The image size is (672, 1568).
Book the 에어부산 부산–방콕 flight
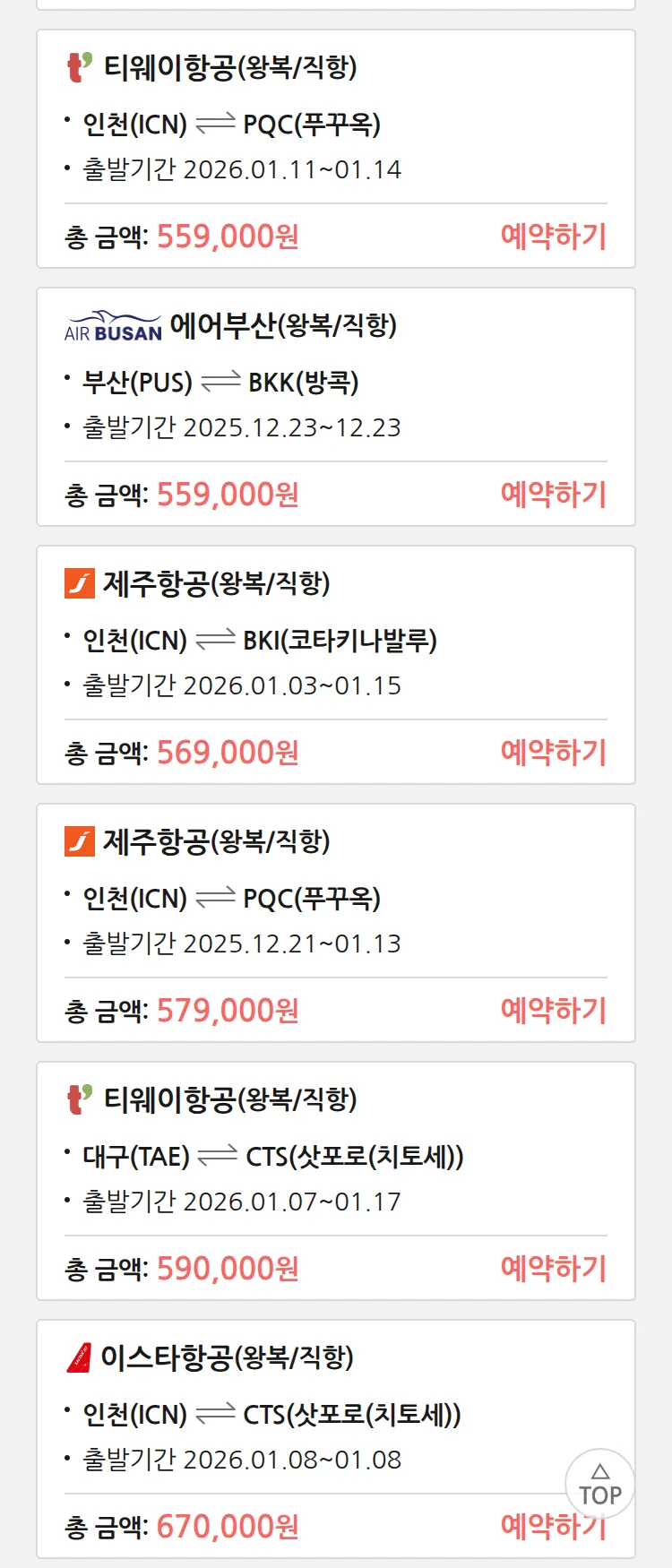pos(553,495)
